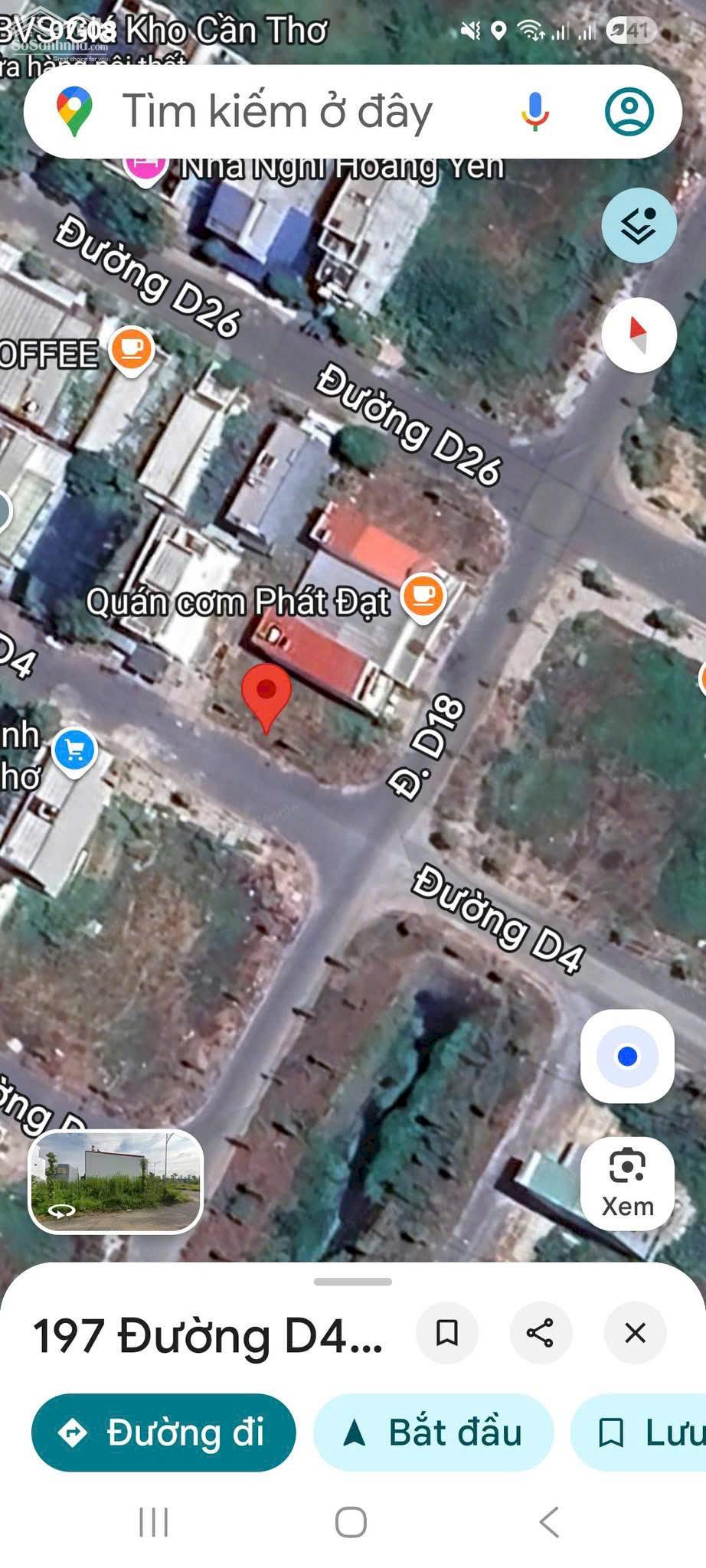Select the COFFEE shop marker
Screen dimensions: 706x1568
132,349
